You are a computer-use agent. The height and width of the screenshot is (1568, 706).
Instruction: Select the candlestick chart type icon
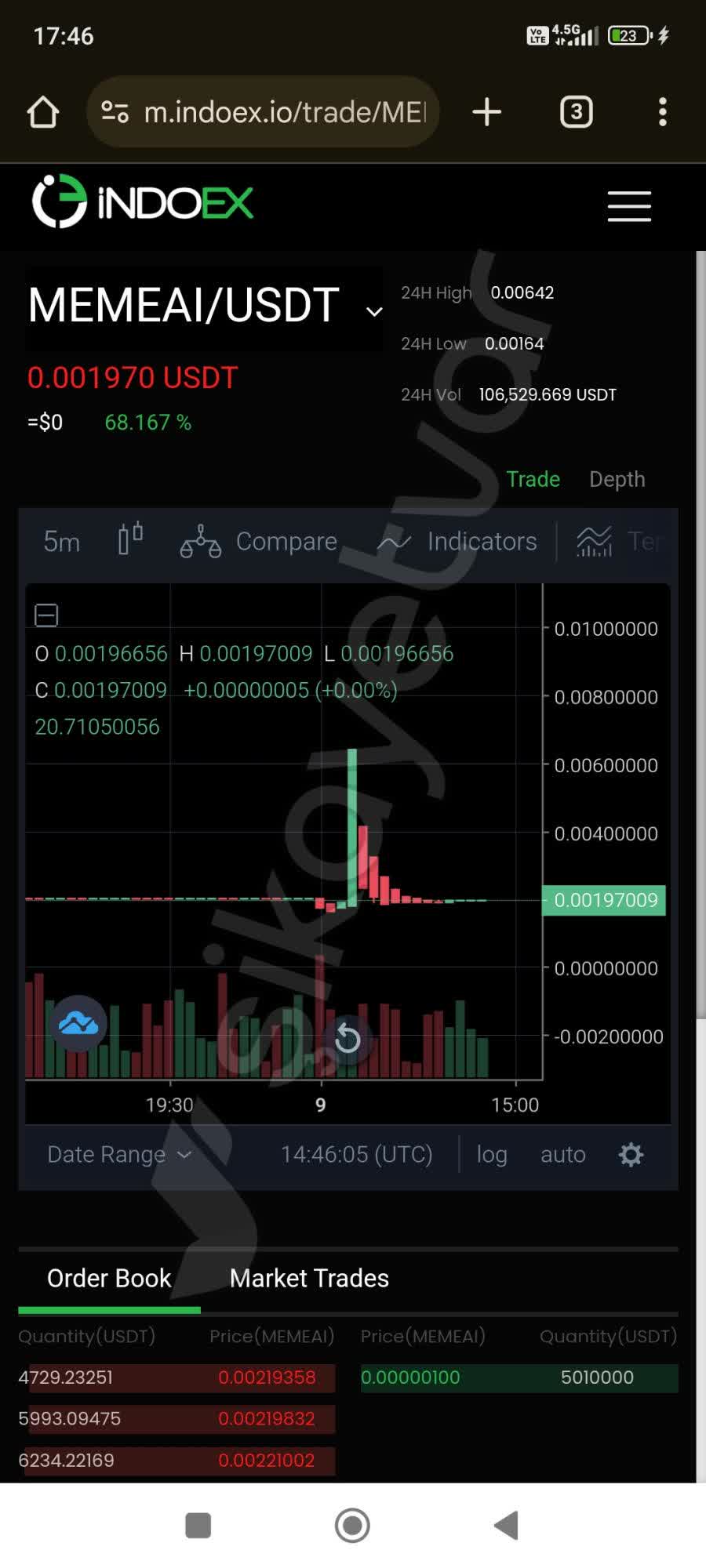129,541
